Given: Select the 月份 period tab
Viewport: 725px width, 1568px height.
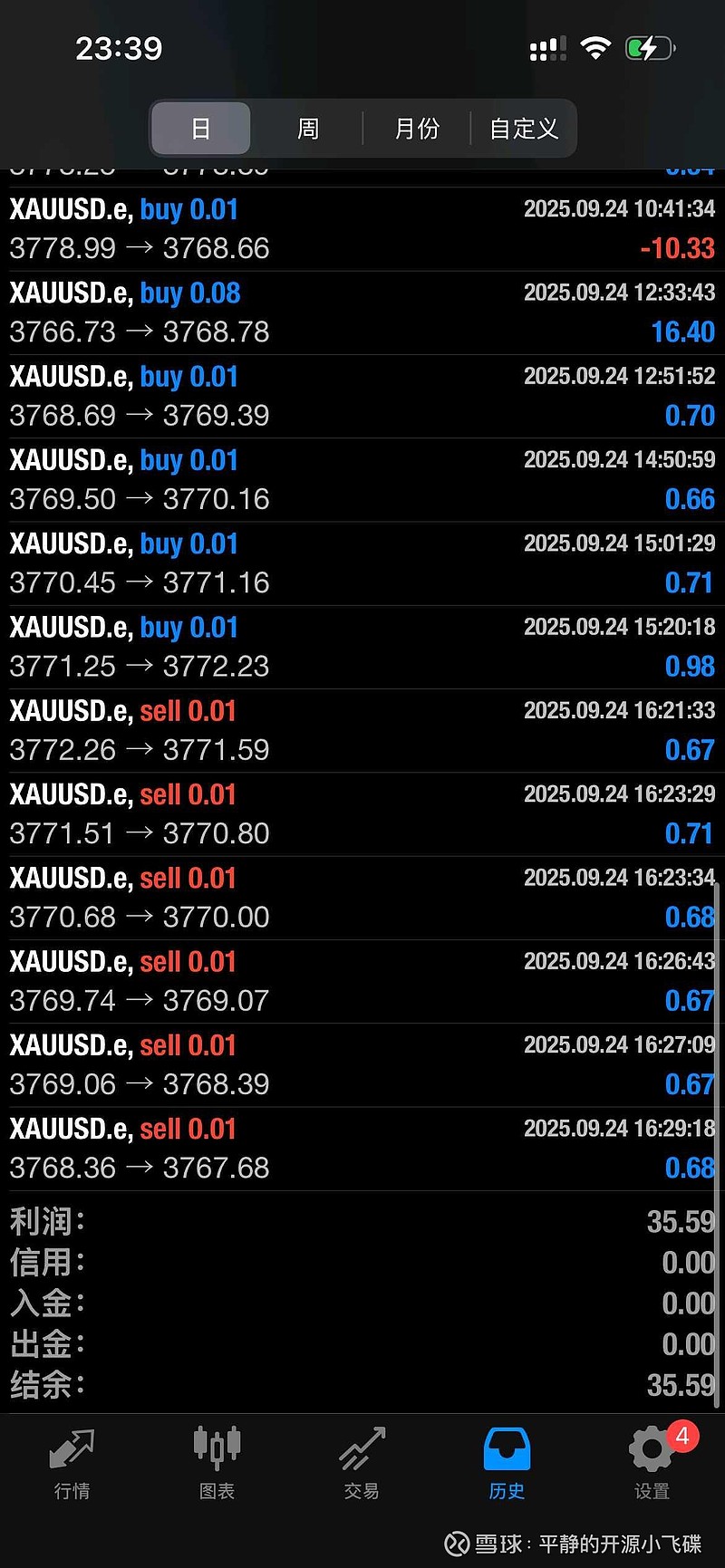Looking at the screenshot, I should click(x=417, y=129).
